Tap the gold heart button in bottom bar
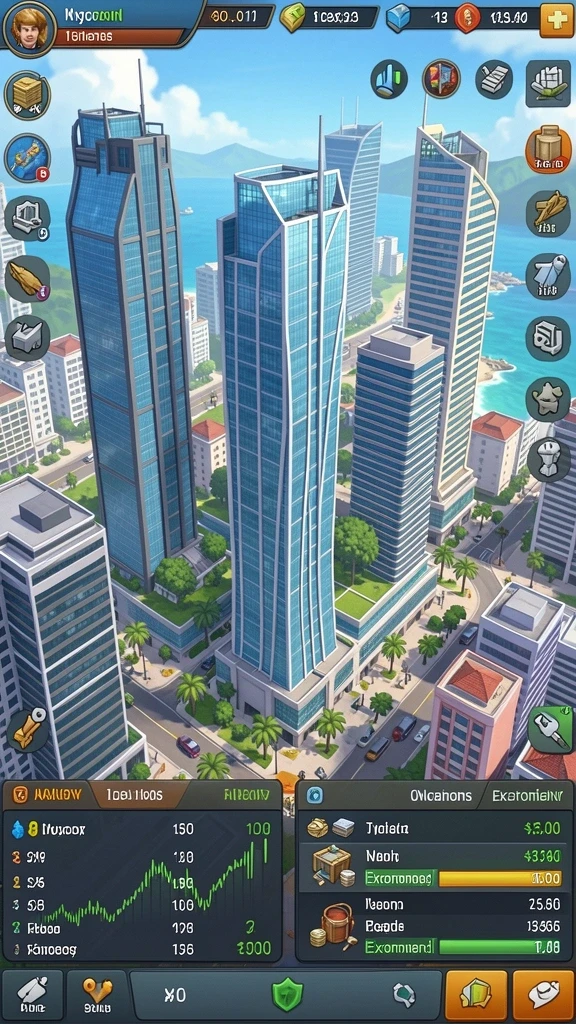The width and height of the screenshot is (576, 1024). coord(97,995)
